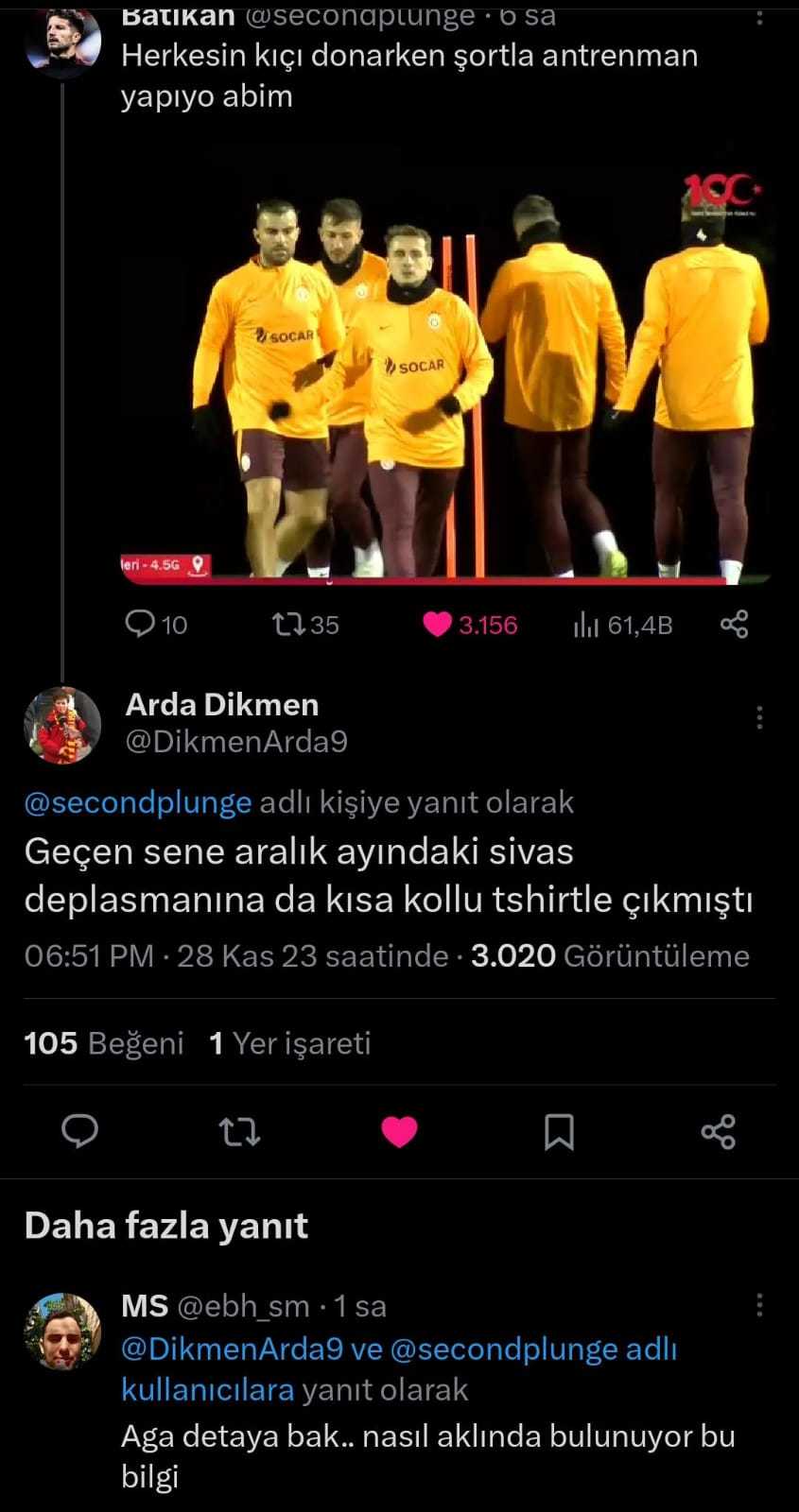Open the @secondplunge mention in Arda's reply
This screenshot has width=799, height=1512.
[138, 802]
